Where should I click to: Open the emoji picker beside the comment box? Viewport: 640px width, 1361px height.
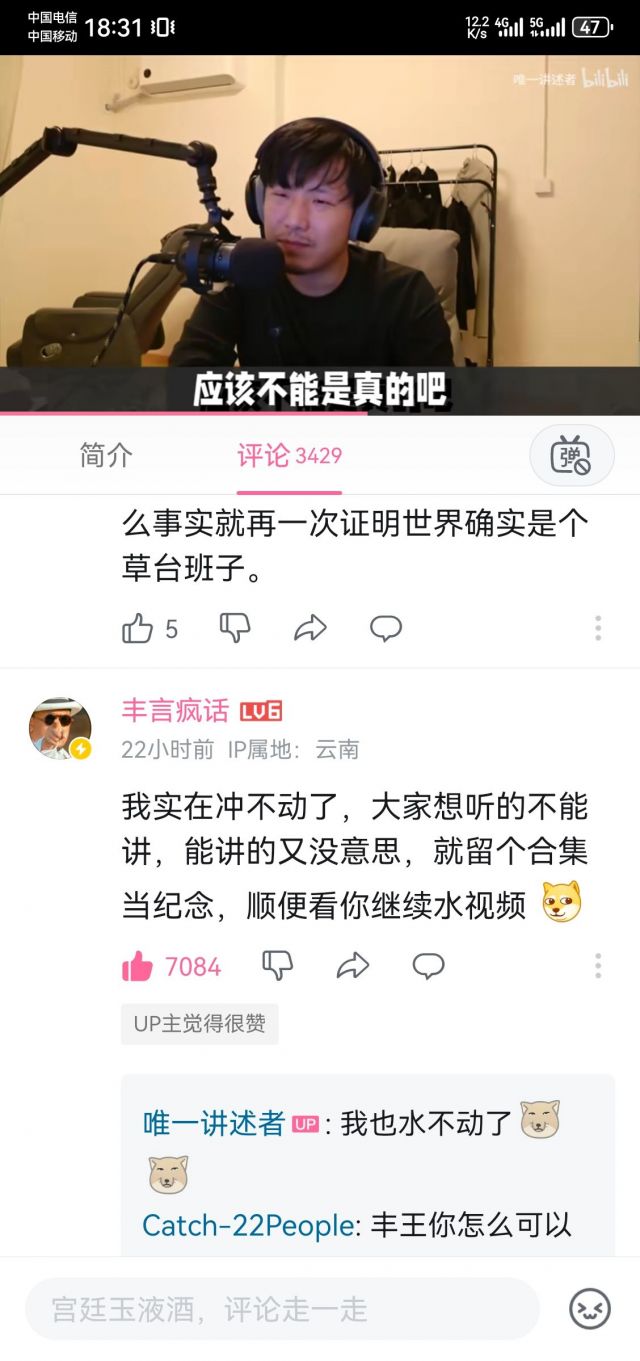click(590, 1309)
